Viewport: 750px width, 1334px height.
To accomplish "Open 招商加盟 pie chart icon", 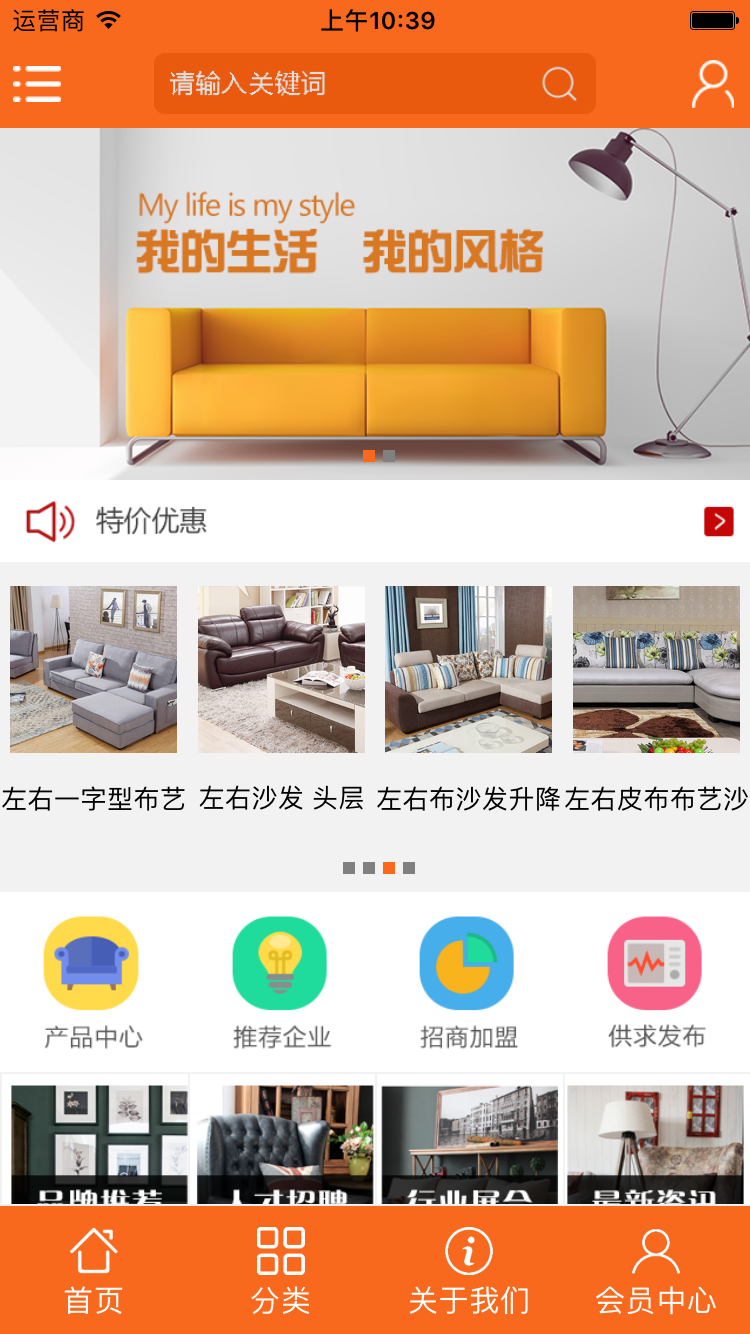I will [467, 963].
